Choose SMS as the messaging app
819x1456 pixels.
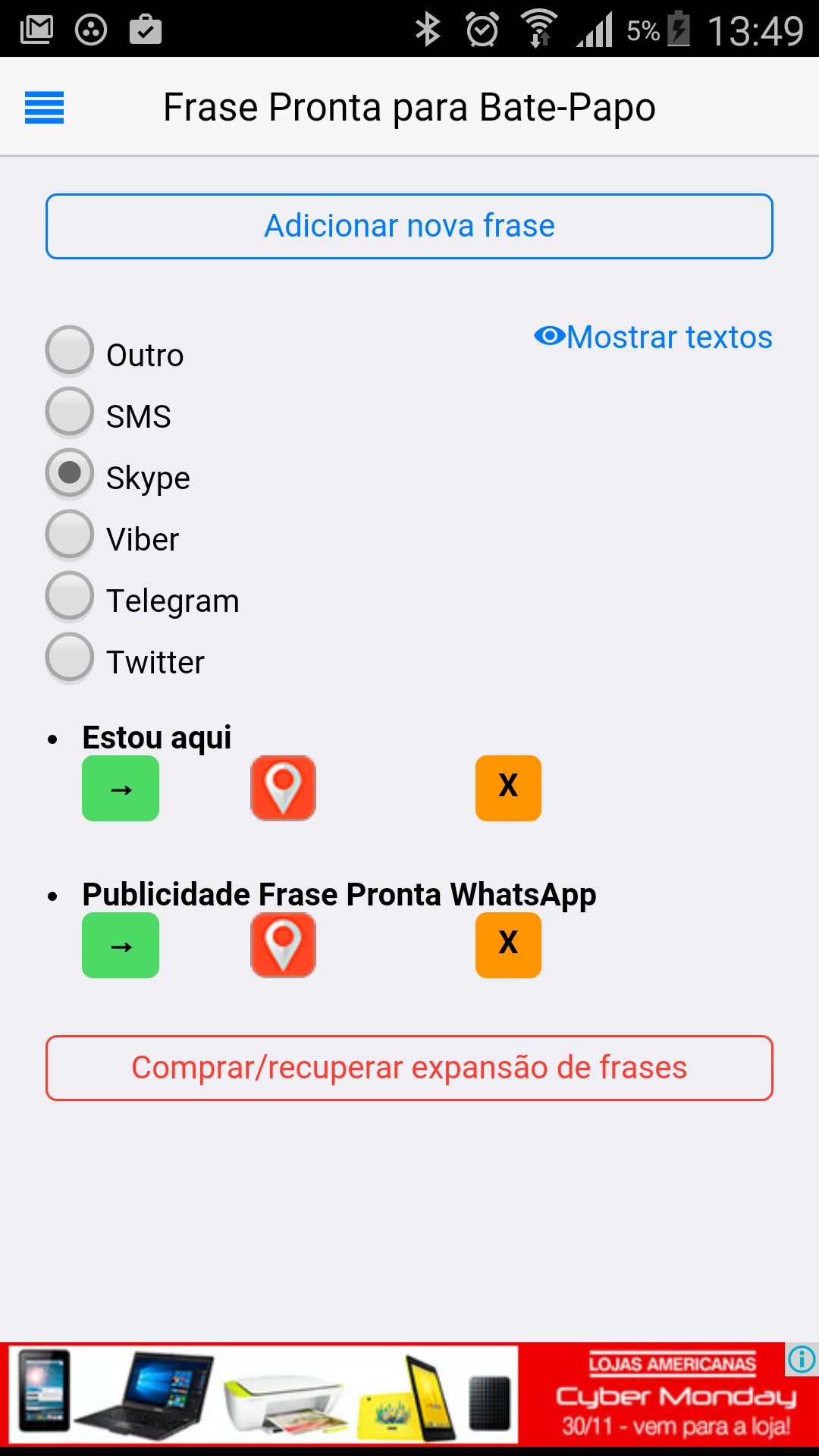click(x=70, y=413)
